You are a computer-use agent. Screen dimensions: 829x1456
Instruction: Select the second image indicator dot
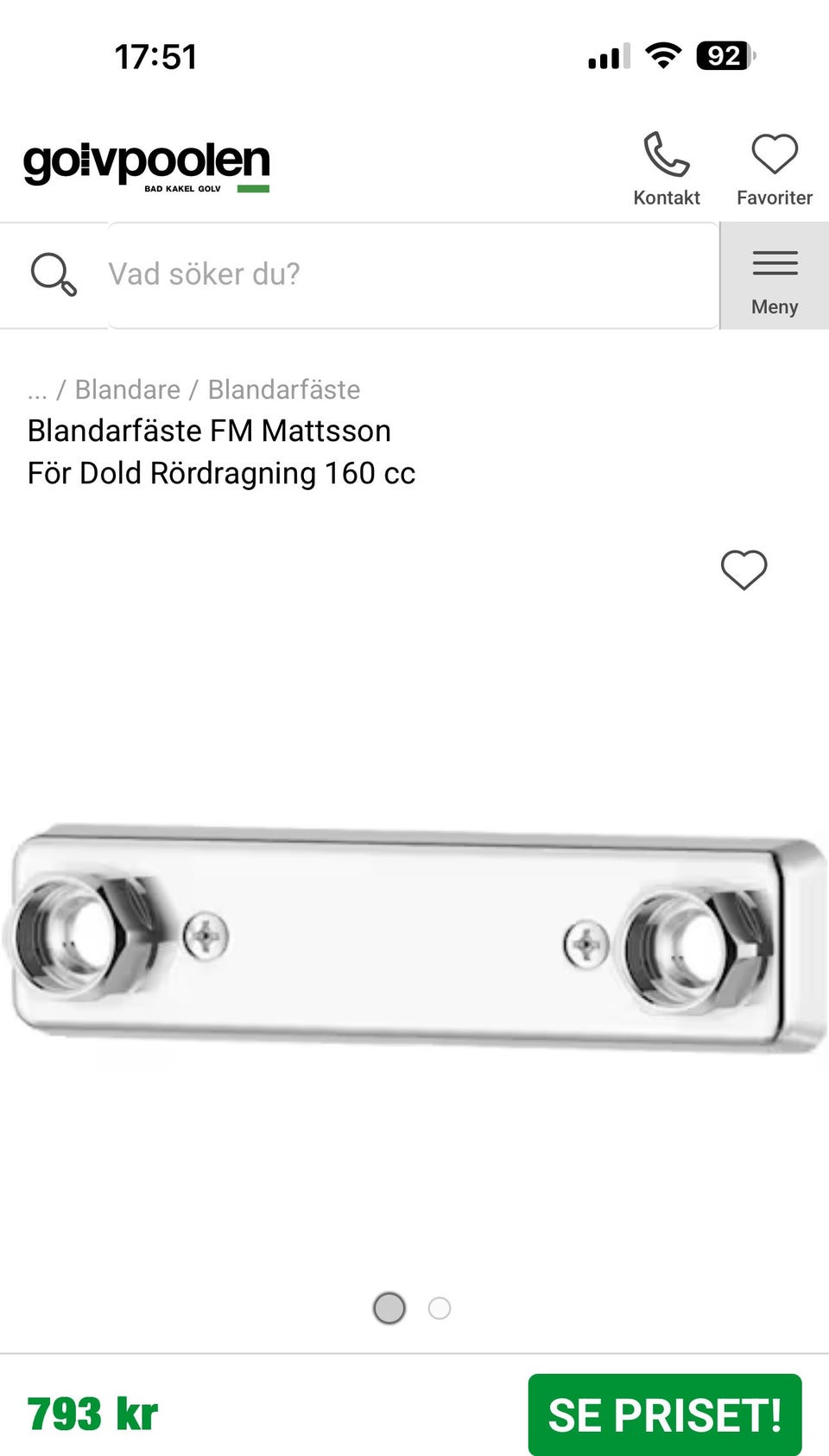coord(440,1308)
